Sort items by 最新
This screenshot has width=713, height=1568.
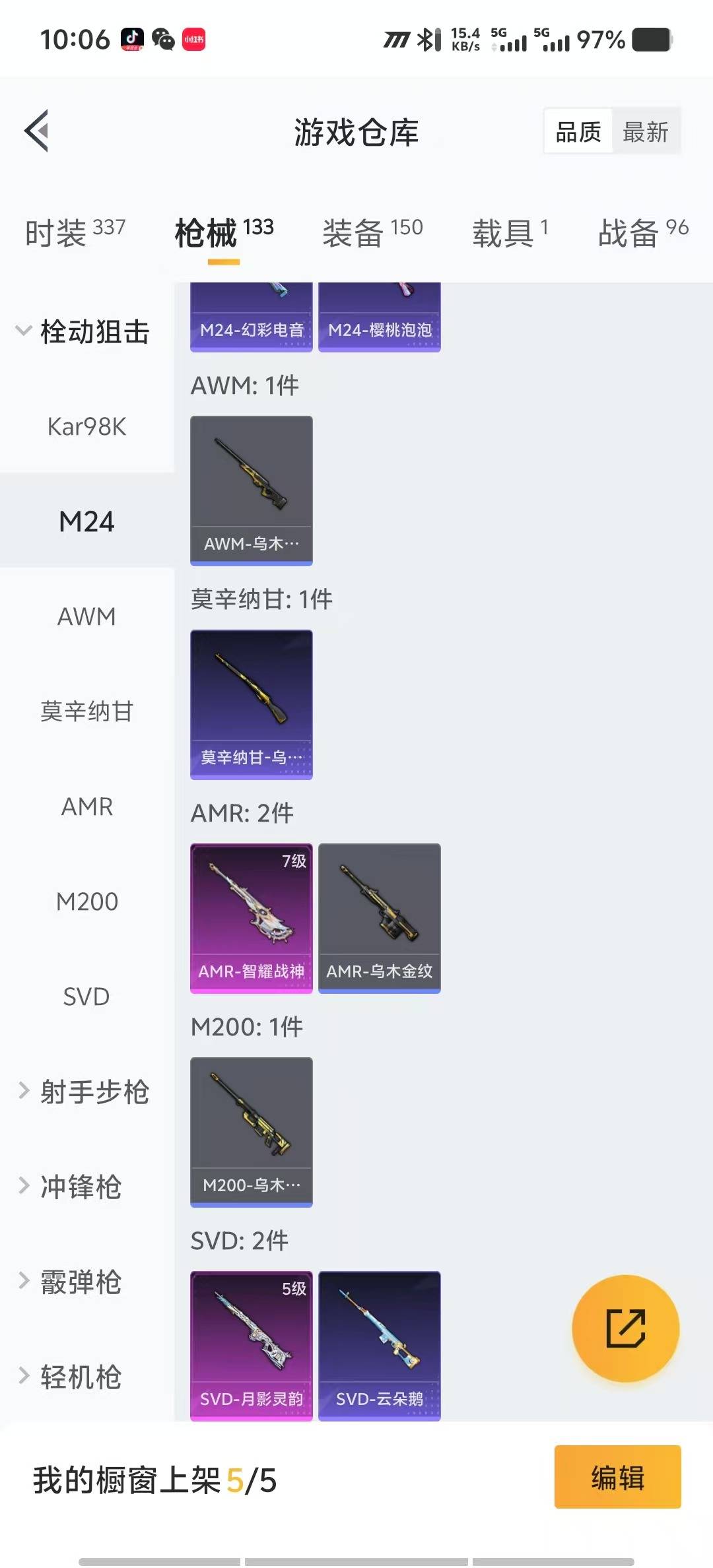[645, 132]
